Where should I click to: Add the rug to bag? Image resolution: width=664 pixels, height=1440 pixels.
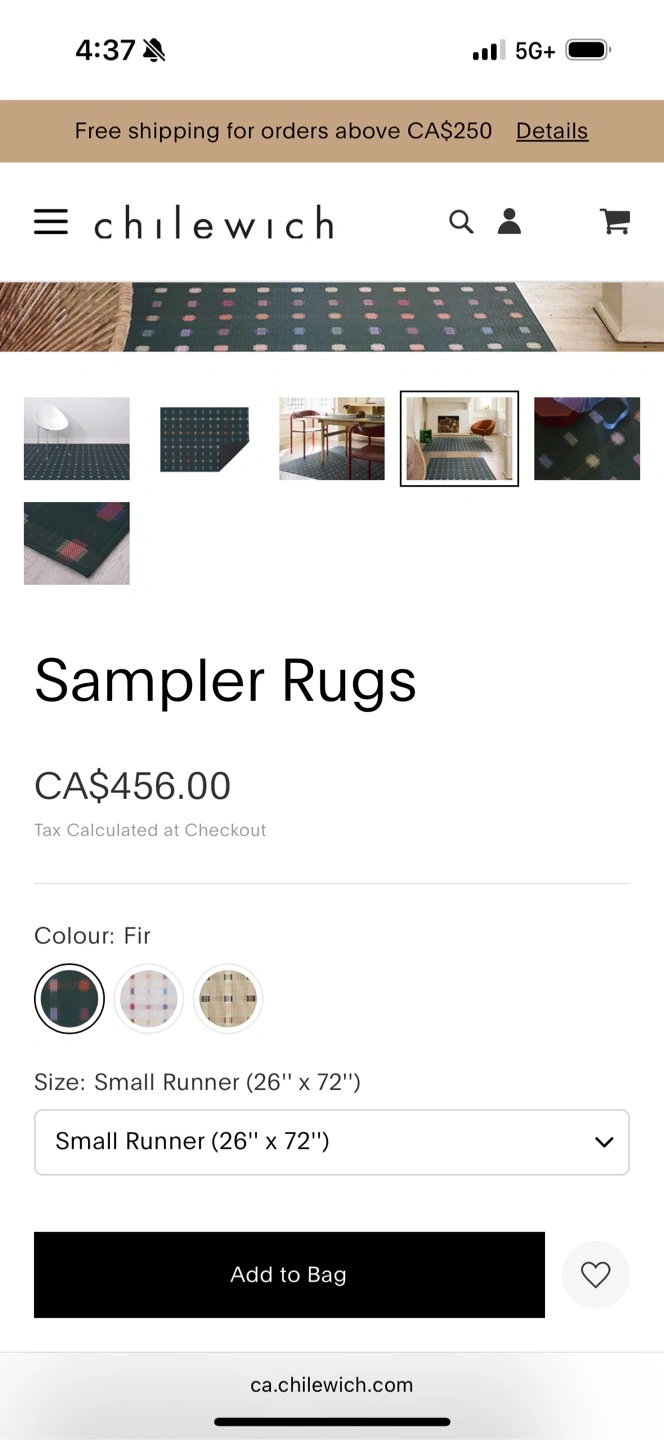pyautogui.click(x=289, y=1275)
